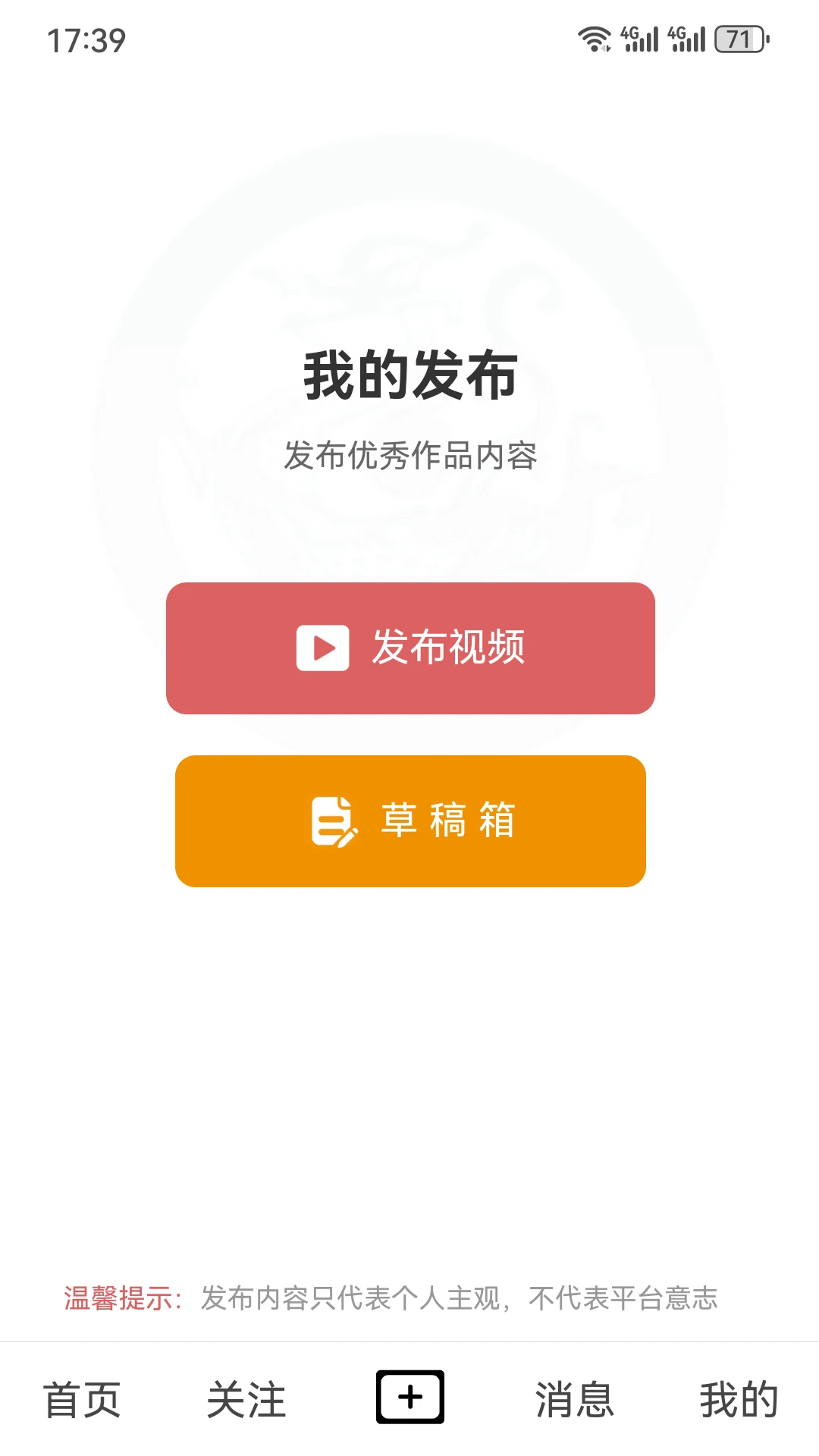Click the first 4G signal icon
Viewport: 819px width, 1456px height.
pyautogui.click(x=641, y=37)
